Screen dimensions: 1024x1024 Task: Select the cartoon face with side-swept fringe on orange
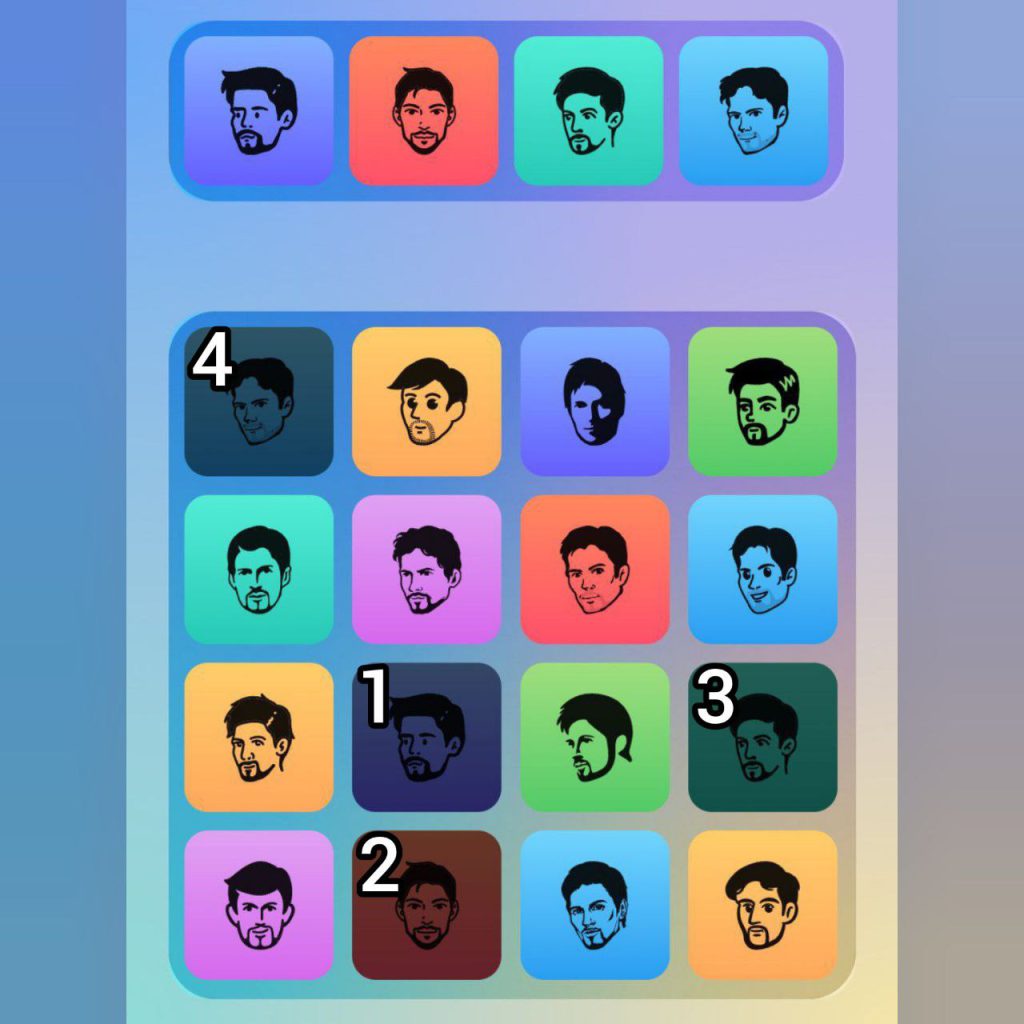click(x=426, y=401)
